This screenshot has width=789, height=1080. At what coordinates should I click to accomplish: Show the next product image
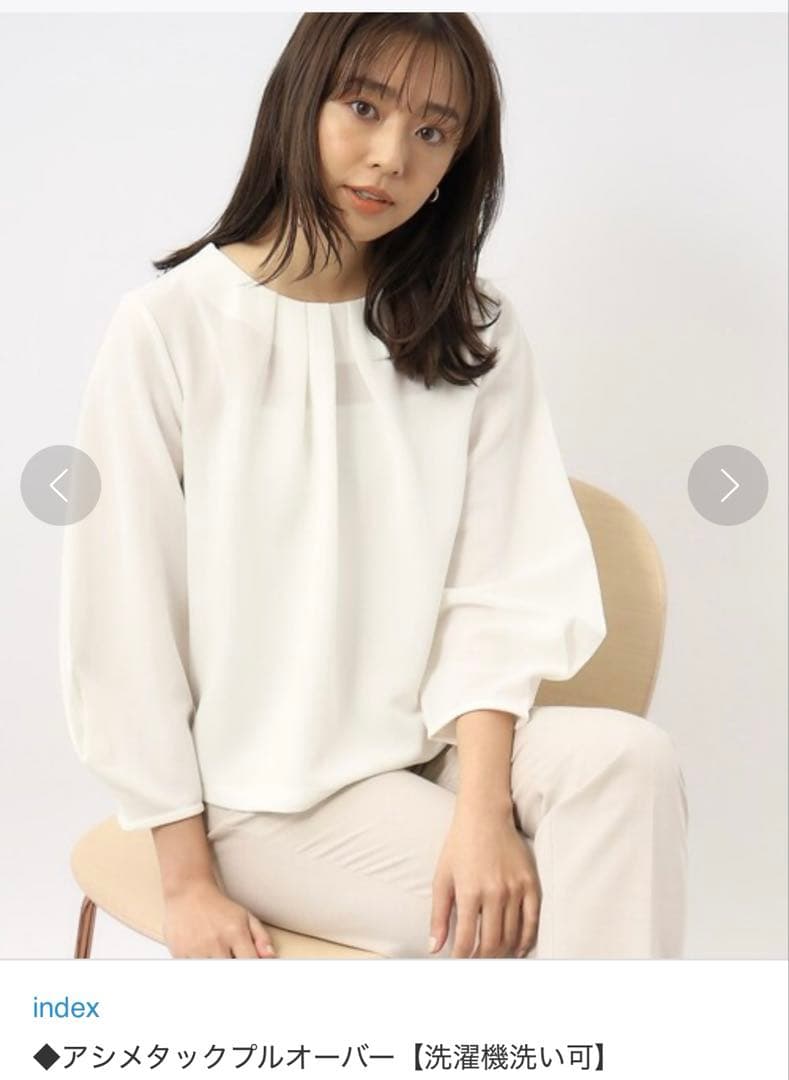click(728, 486)
